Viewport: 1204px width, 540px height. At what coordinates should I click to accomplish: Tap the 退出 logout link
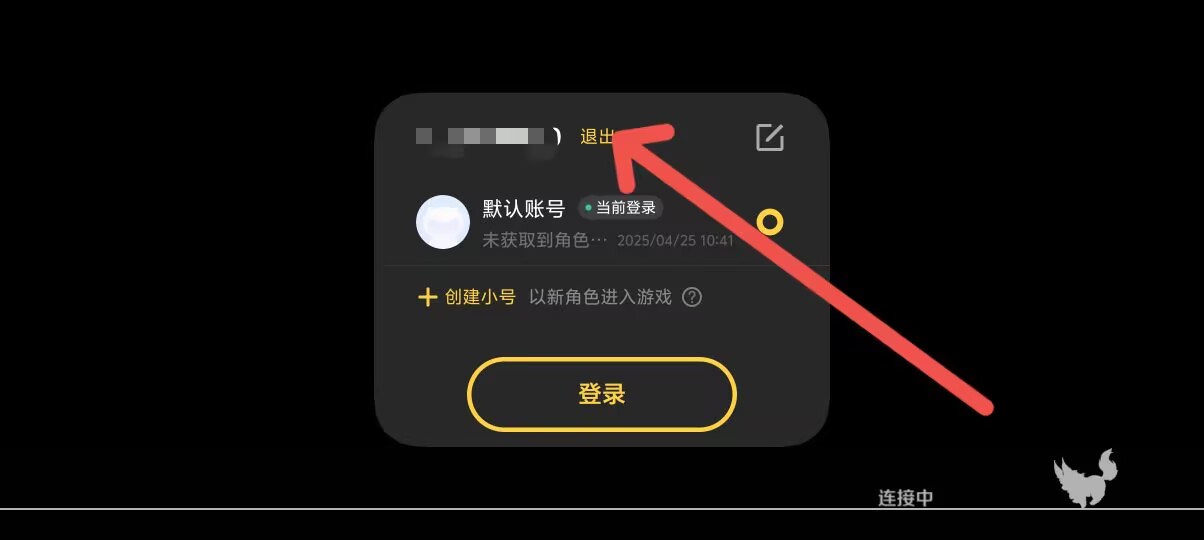[597, 138]
